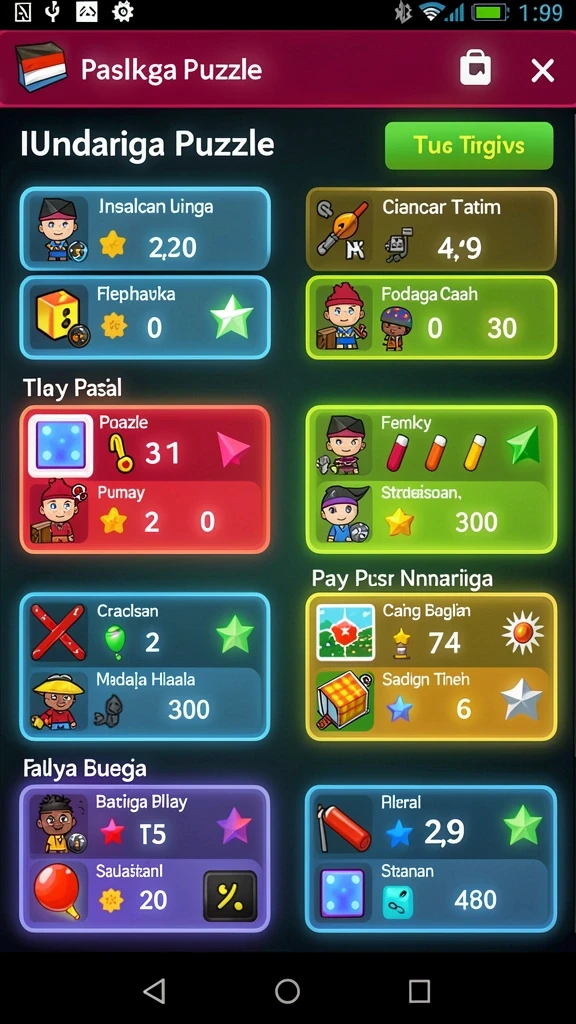Image resolution: width=576 pixels, height=1024 pixels.
Task: Open the Pumay row
Action: tap(145, 515)
